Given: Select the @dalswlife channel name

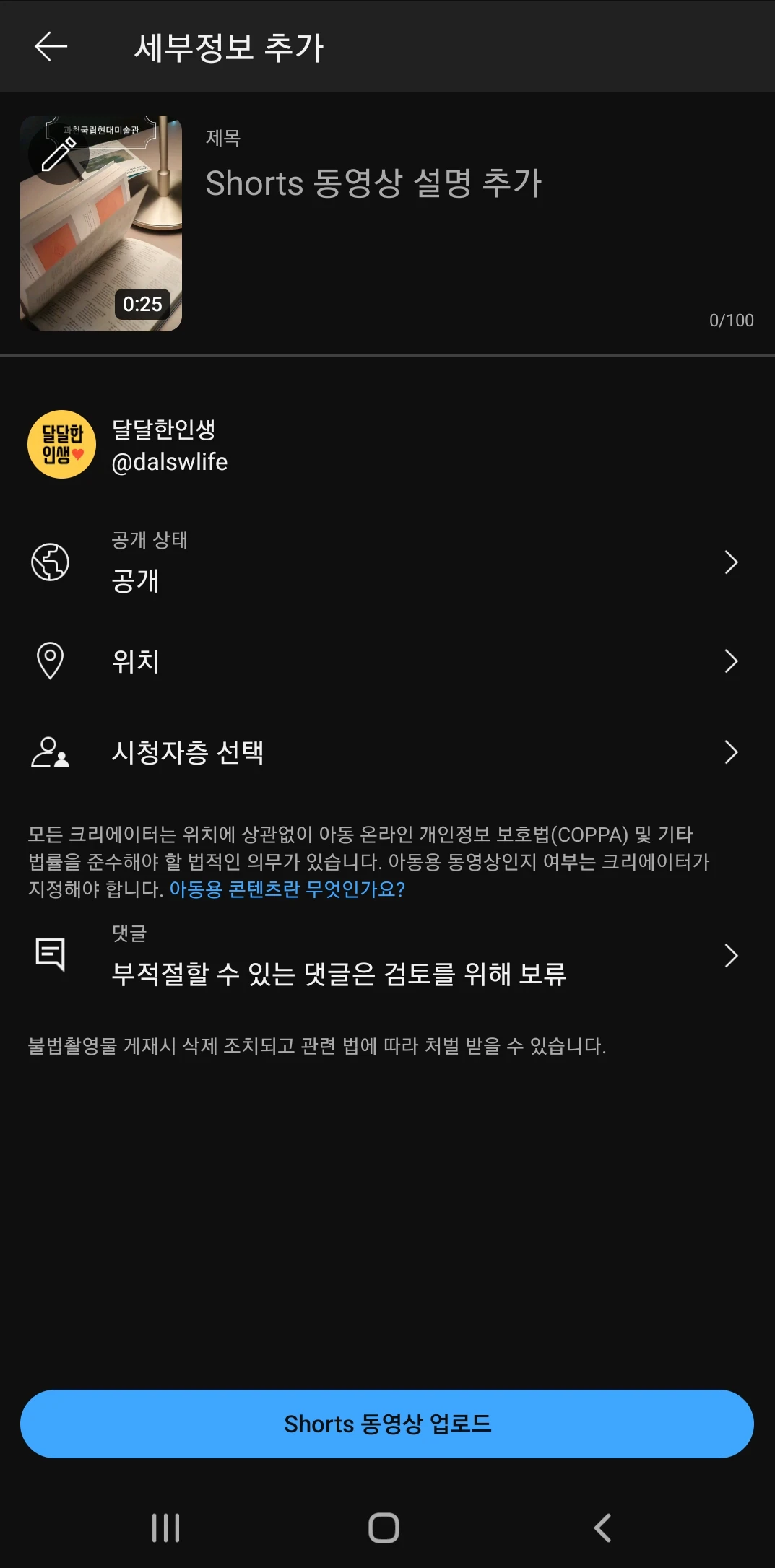Looking at the screenshot, I should (x=170, y=461).
